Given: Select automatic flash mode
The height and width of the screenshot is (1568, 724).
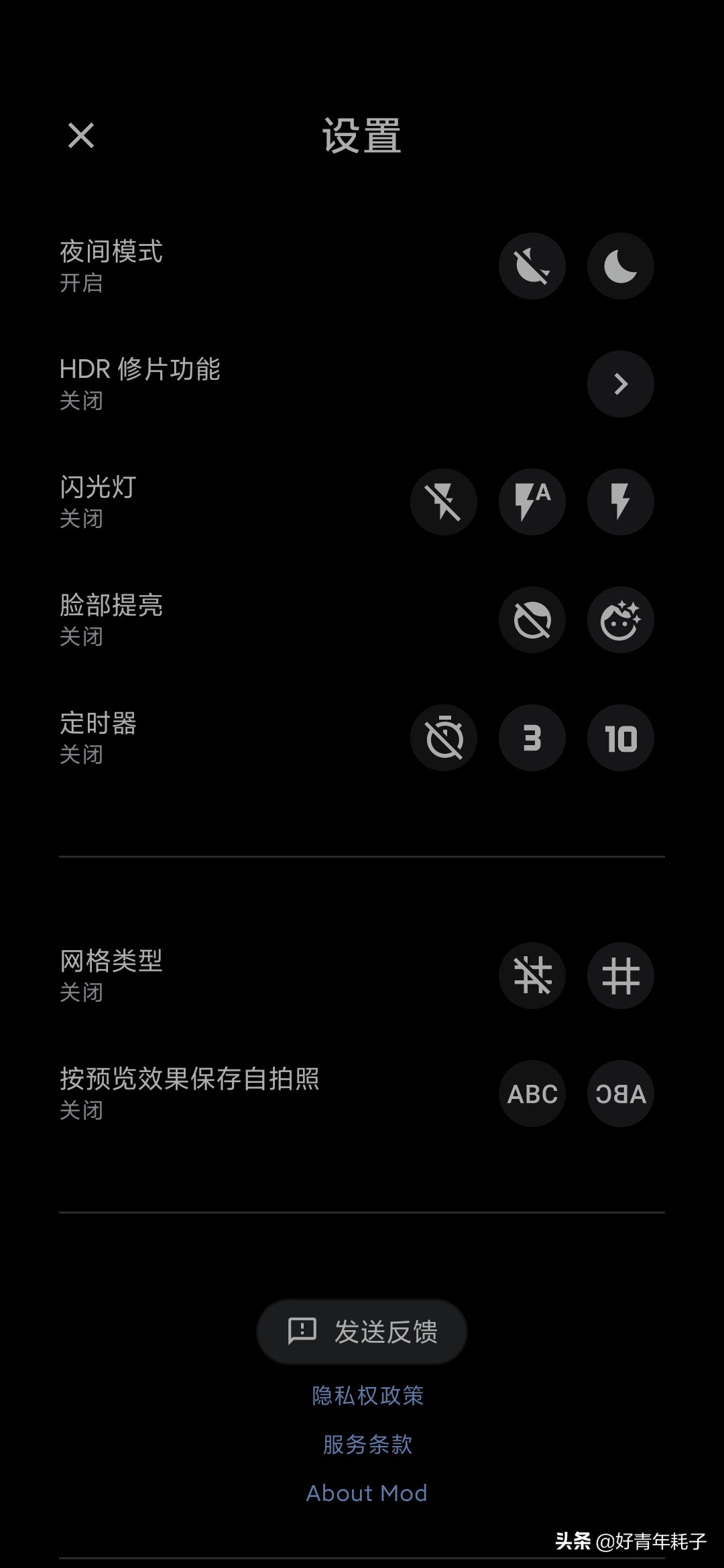Looking at the screenshot, I should (532, 503).
